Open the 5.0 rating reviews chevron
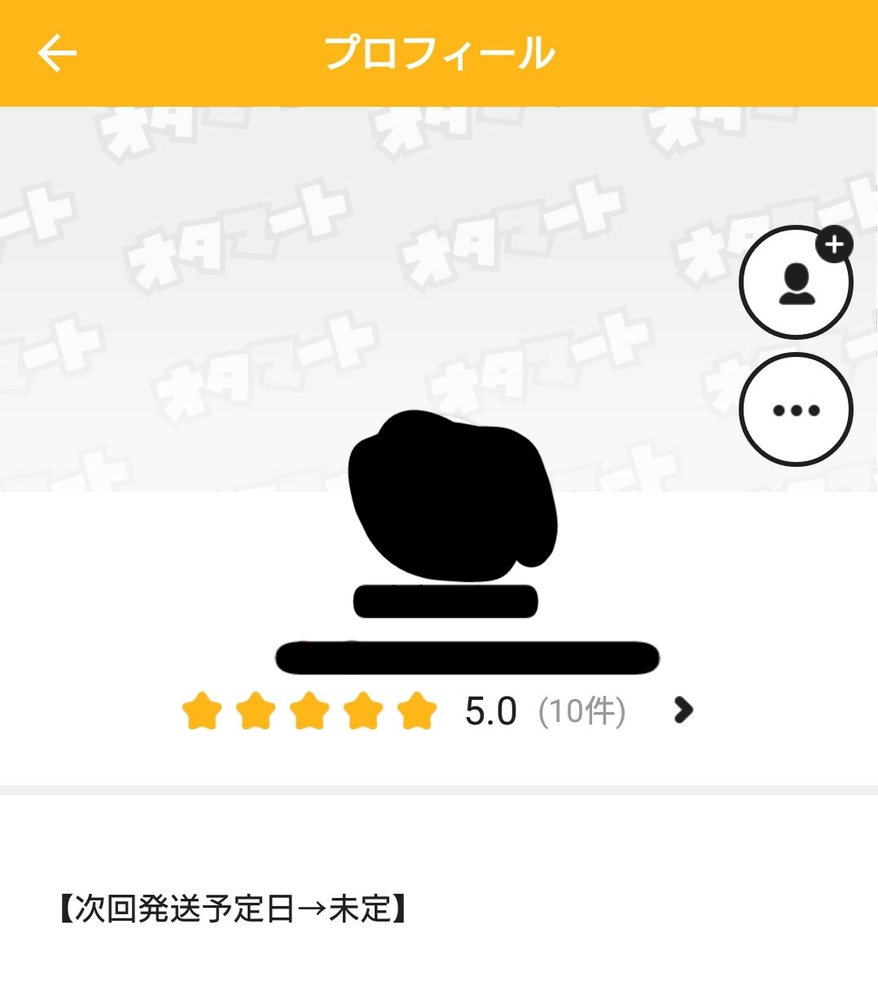Screen dimensions: 878x999 tap(683, 710)
